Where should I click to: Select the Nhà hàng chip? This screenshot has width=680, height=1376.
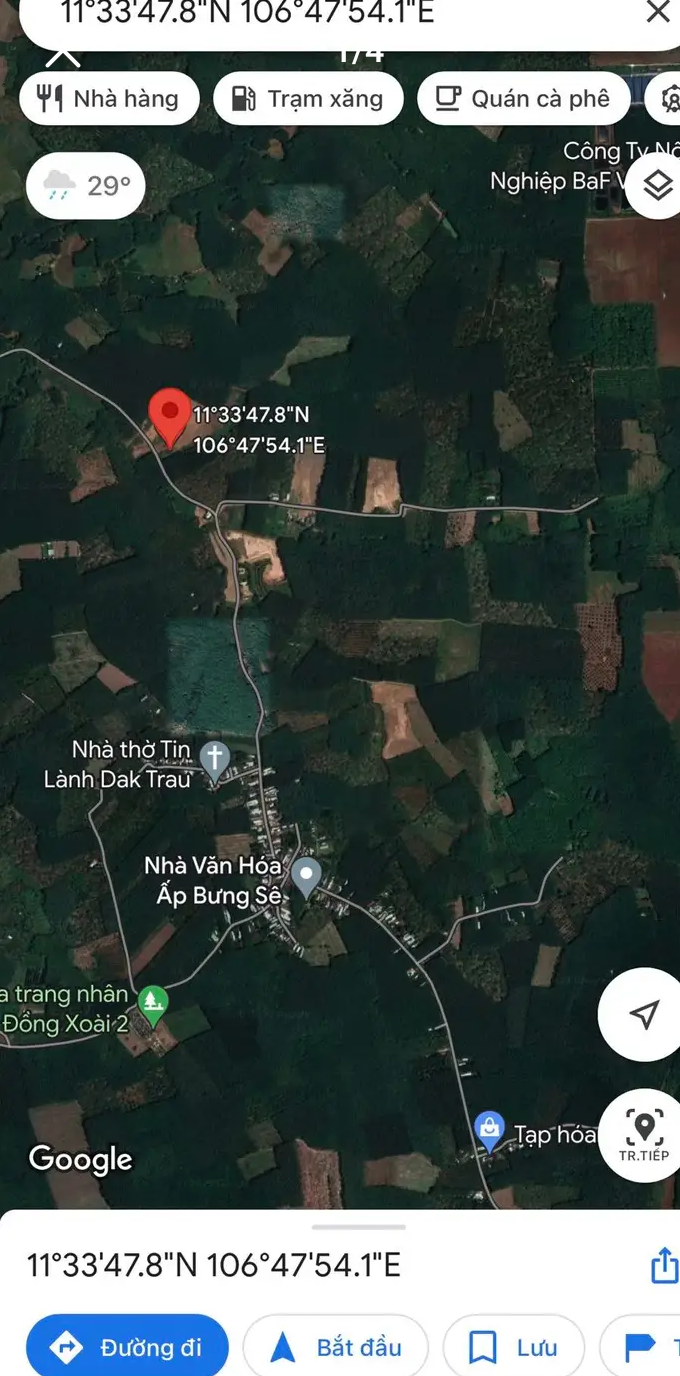click(108, 99)
